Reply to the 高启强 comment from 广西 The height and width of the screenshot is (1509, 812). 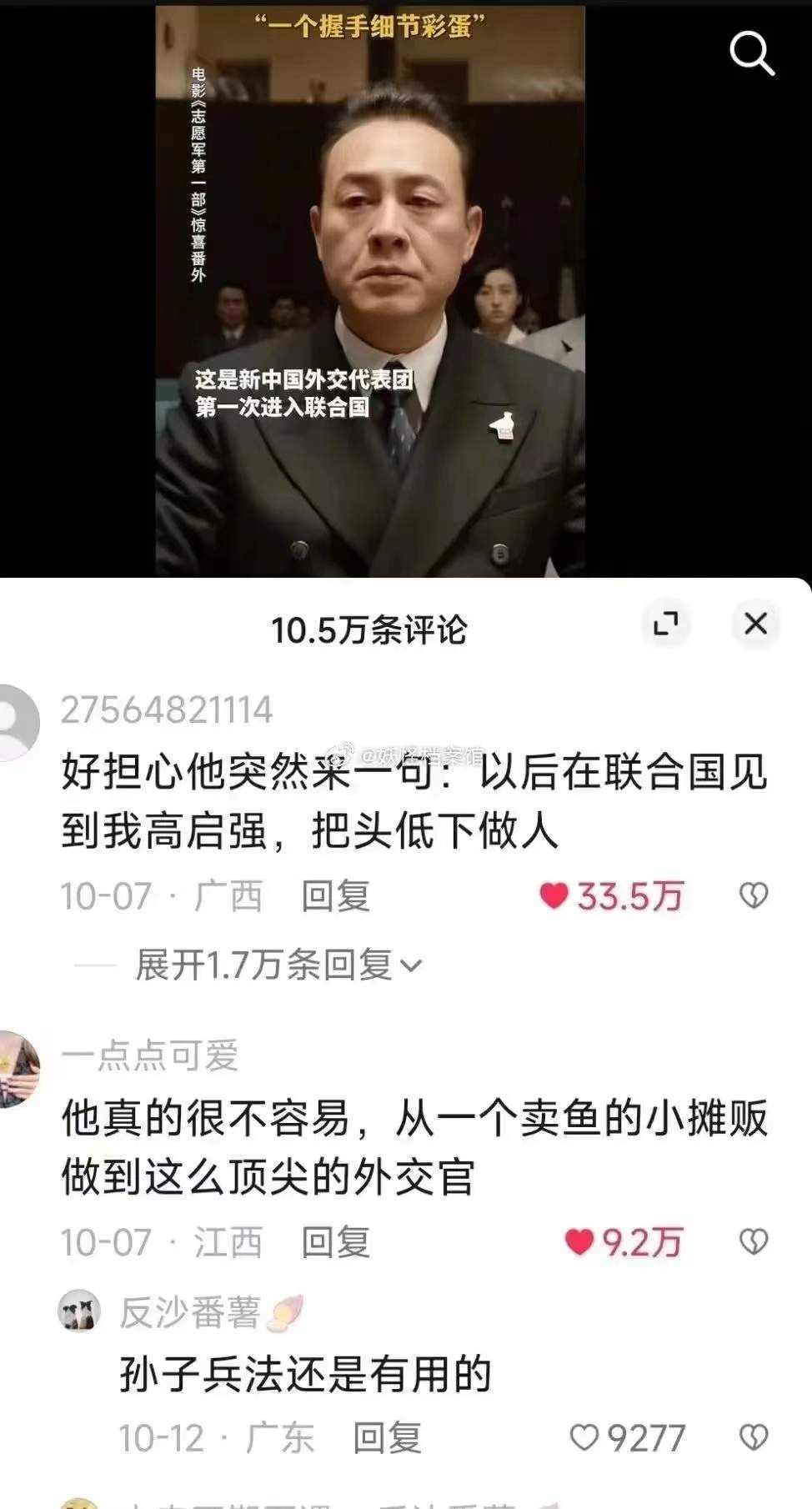(335, 896)
